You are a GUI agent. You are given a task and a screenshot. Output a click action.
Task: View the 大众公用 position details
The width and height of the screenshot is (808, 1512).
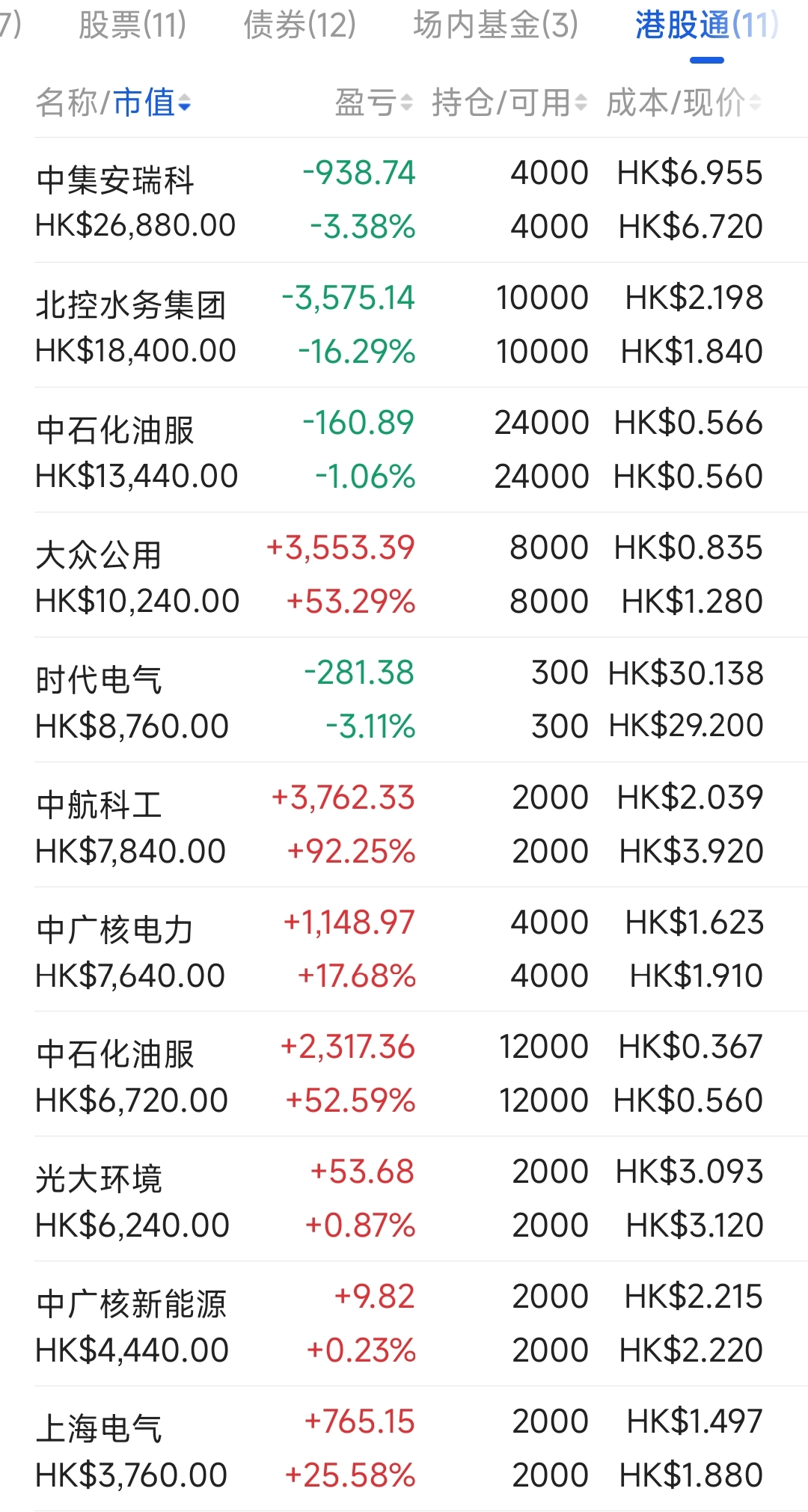coord(404,575)
